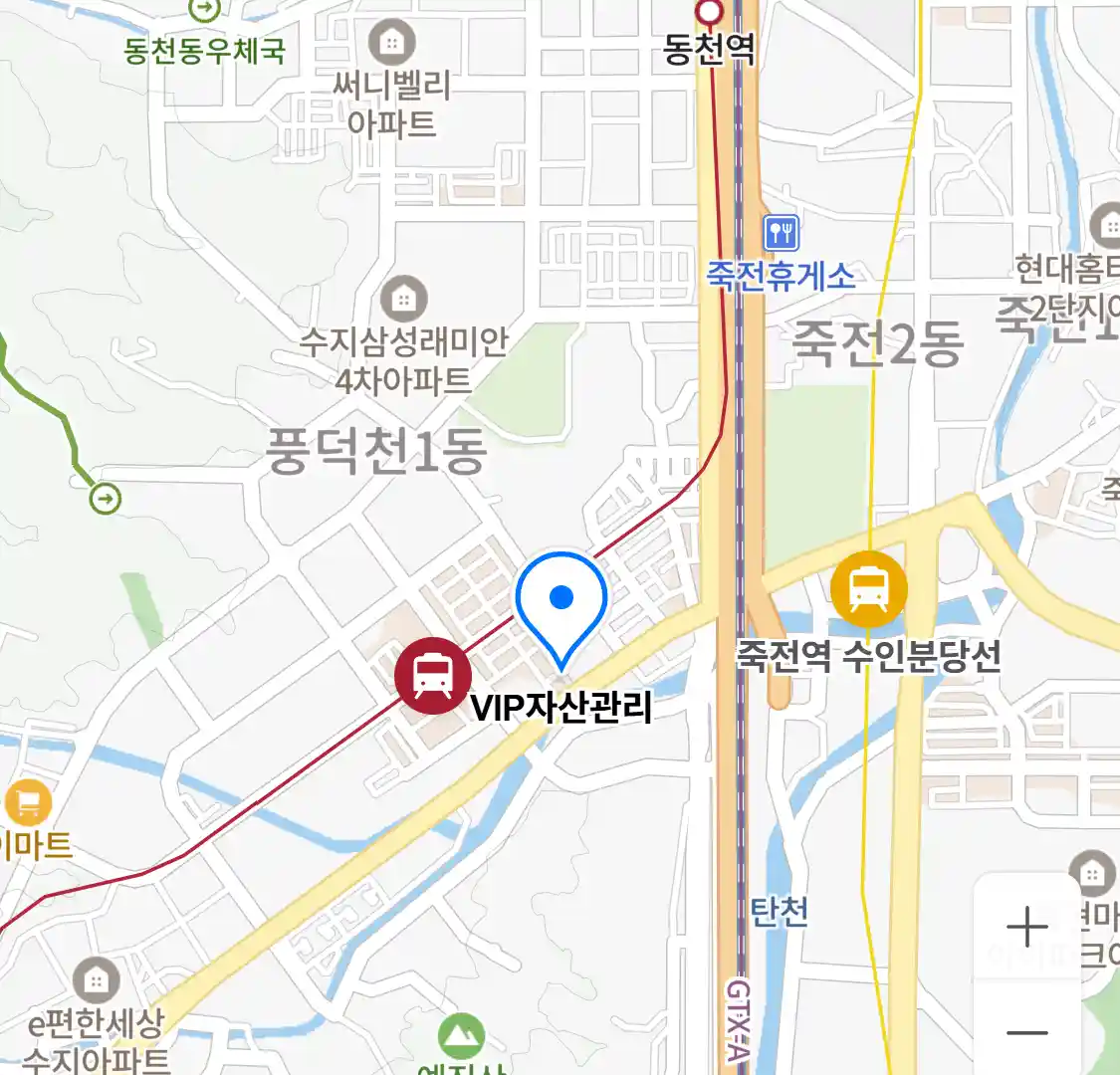The height and width of the screenshot is (1075, 1120).
Task: Open the 죽전역 수인분당선 station marker
Action: 869,588
